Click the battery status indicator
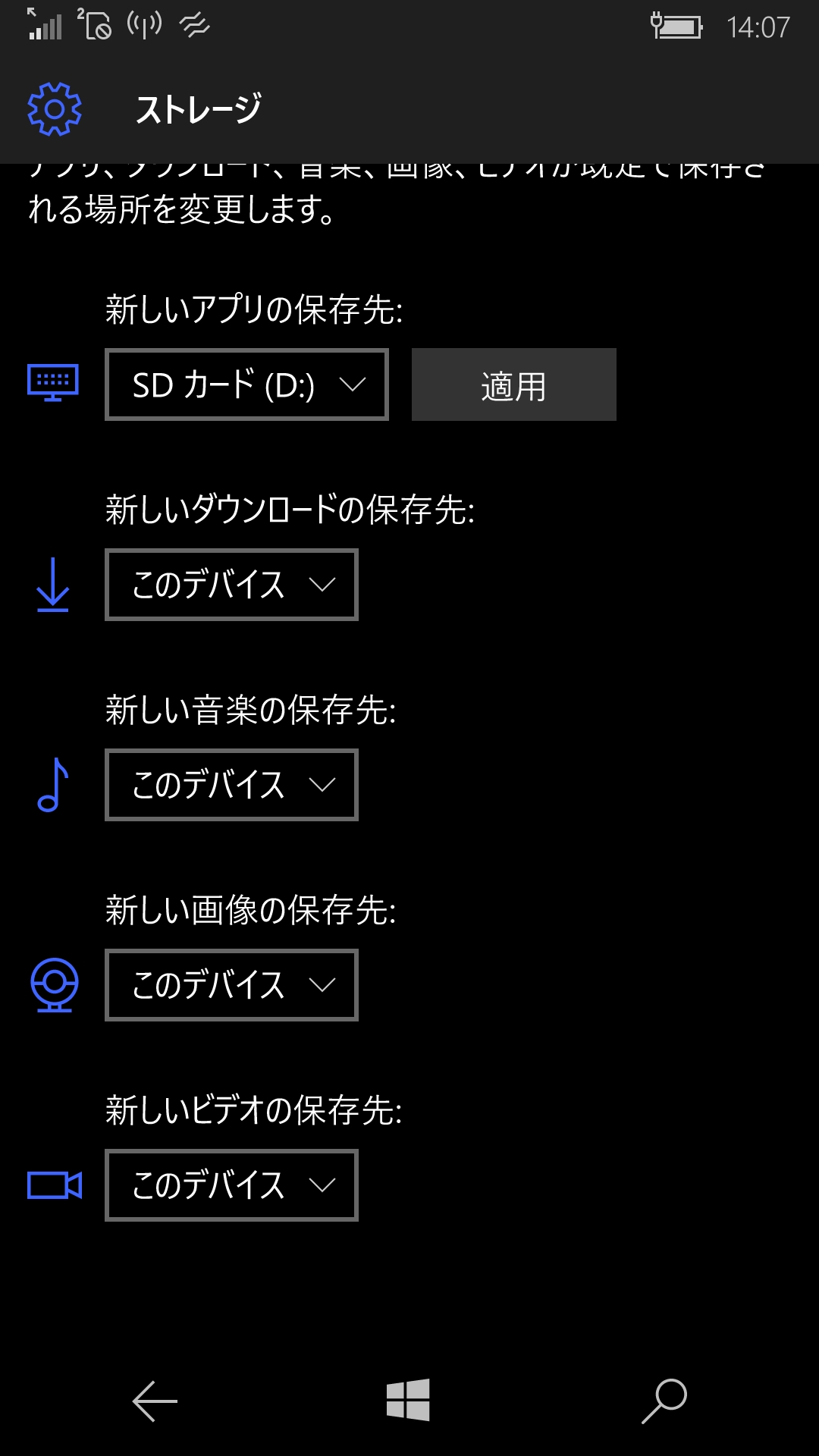Viewport: 819px width, 1456px height. click(x=677, y=25)
